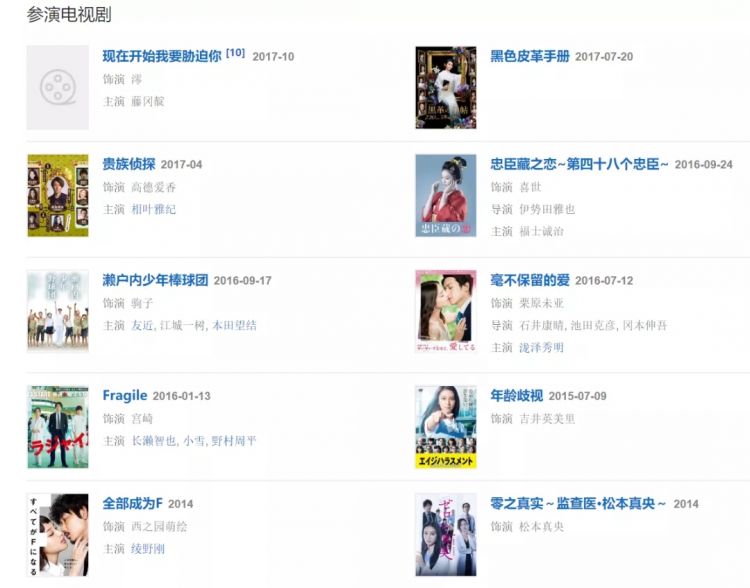The image size is (750, 588).
Task: Tap actor link 绫野刚
Action: pyautogui.click(x=147, y=549)
